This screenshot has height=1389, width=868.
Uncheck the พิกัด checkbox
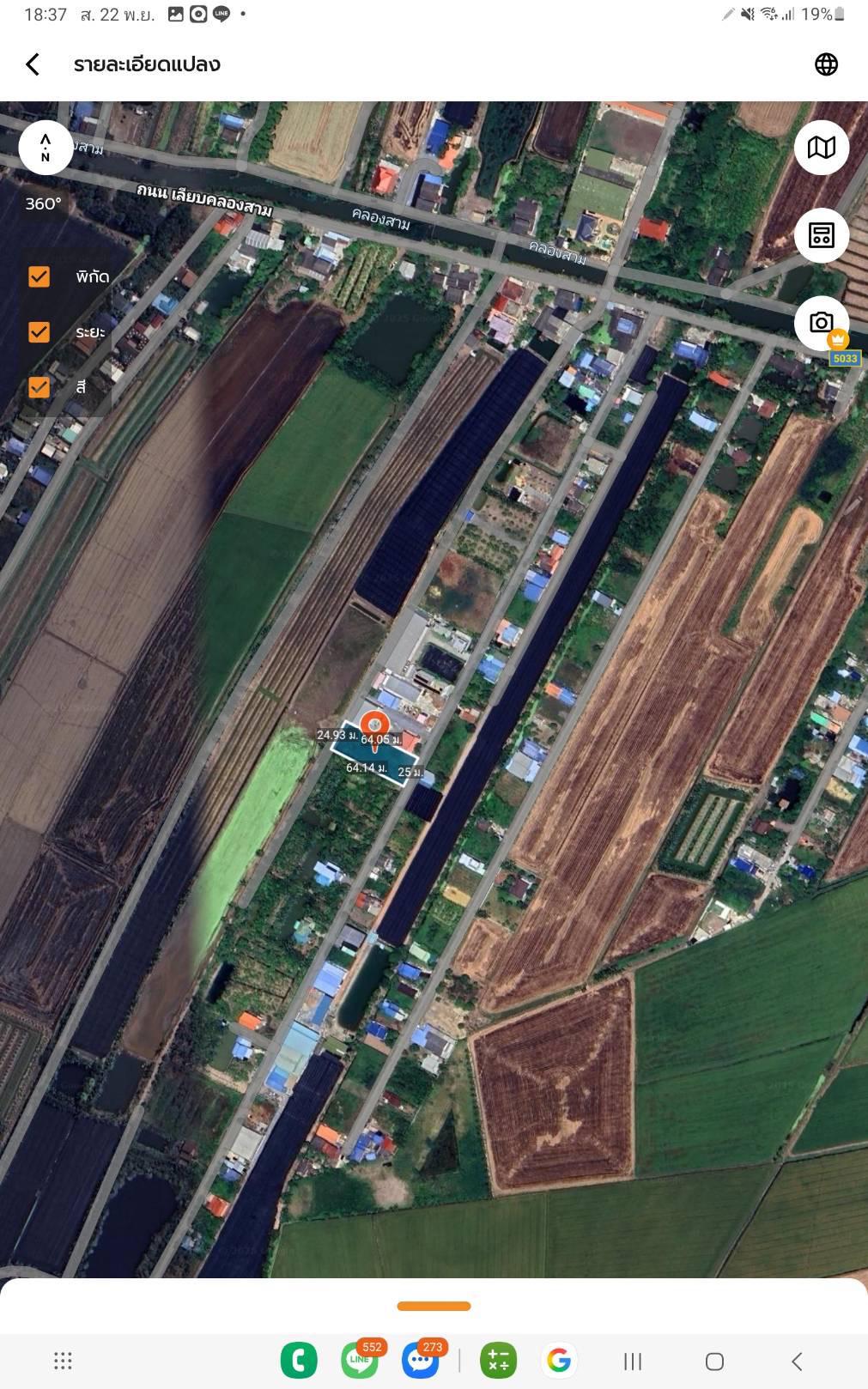39,276
